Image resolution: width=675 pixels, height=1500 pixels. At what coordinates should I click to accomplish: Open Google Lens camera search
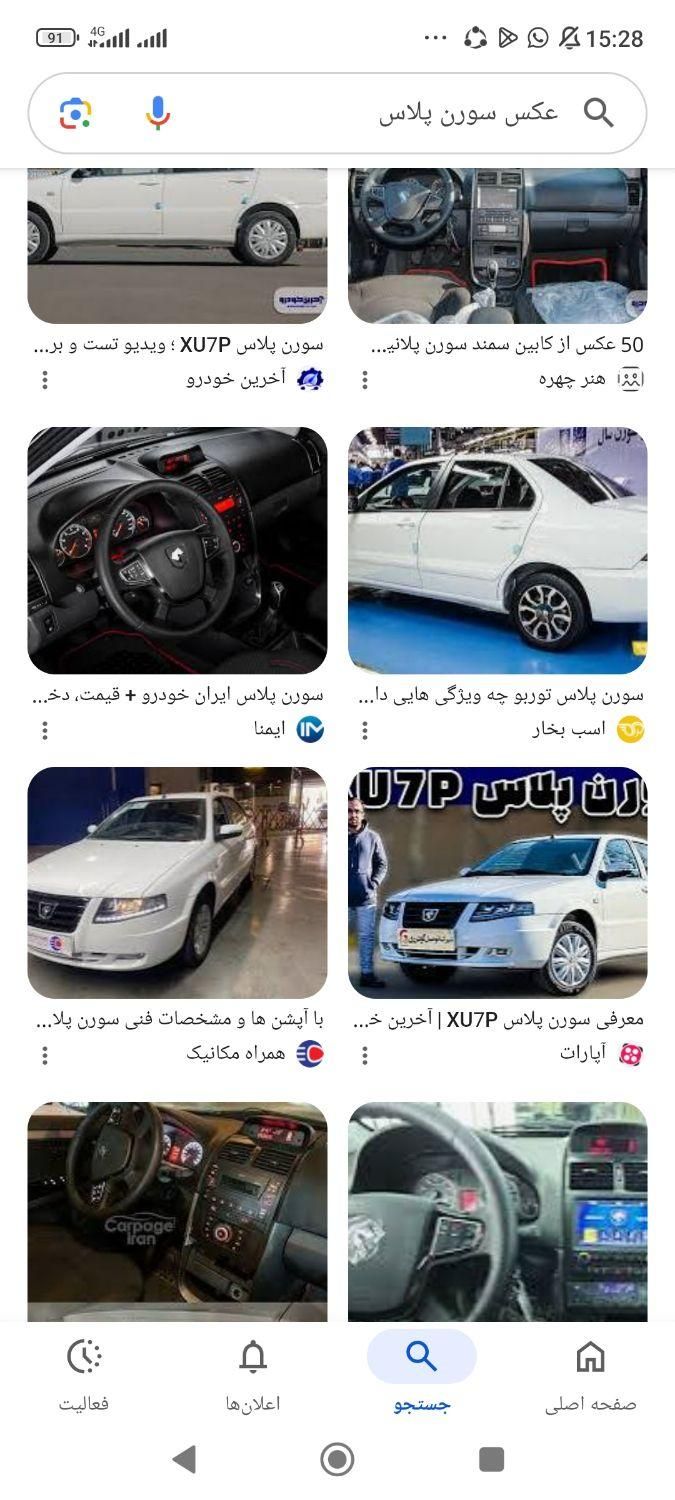click(75, 113)
